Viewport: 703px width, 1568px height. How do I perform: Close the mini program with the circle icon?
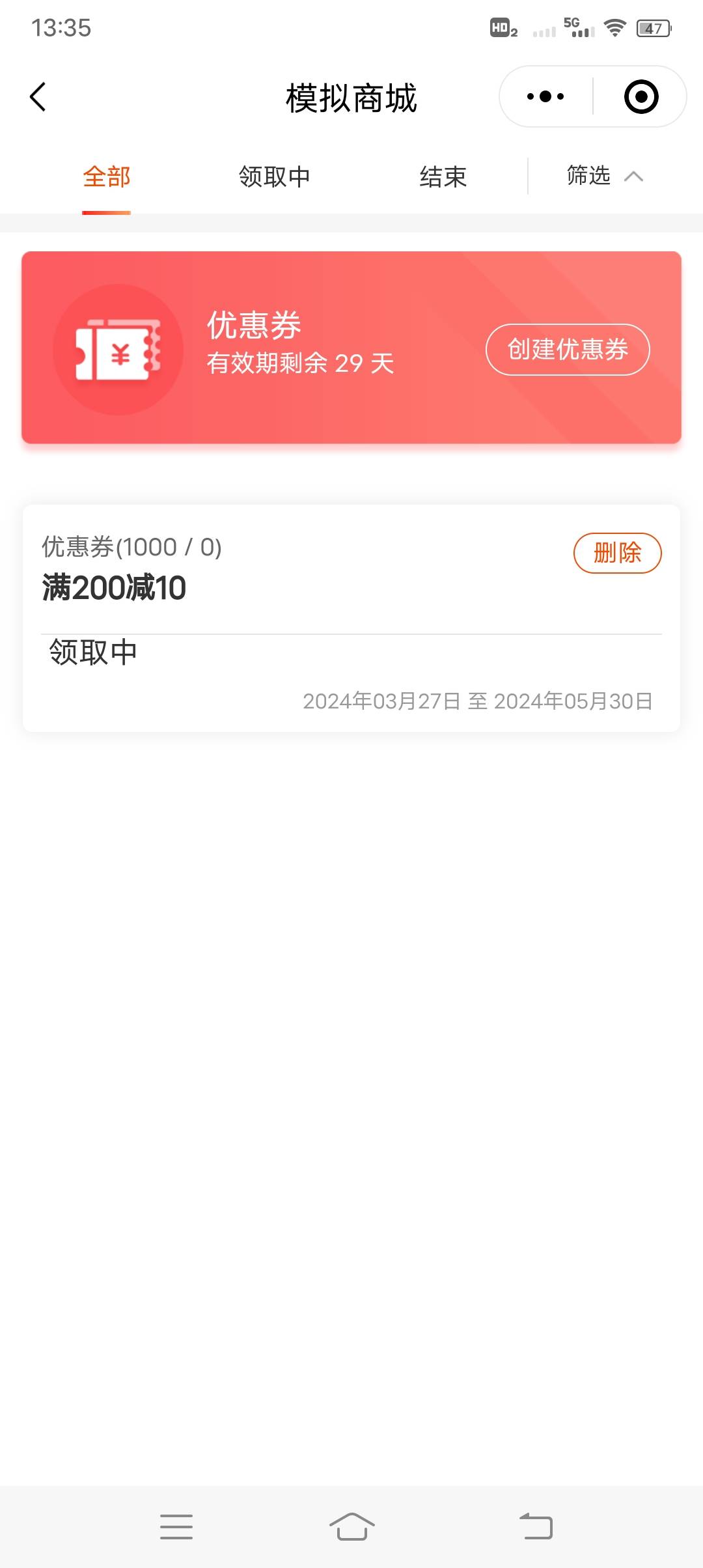point(641,97)
